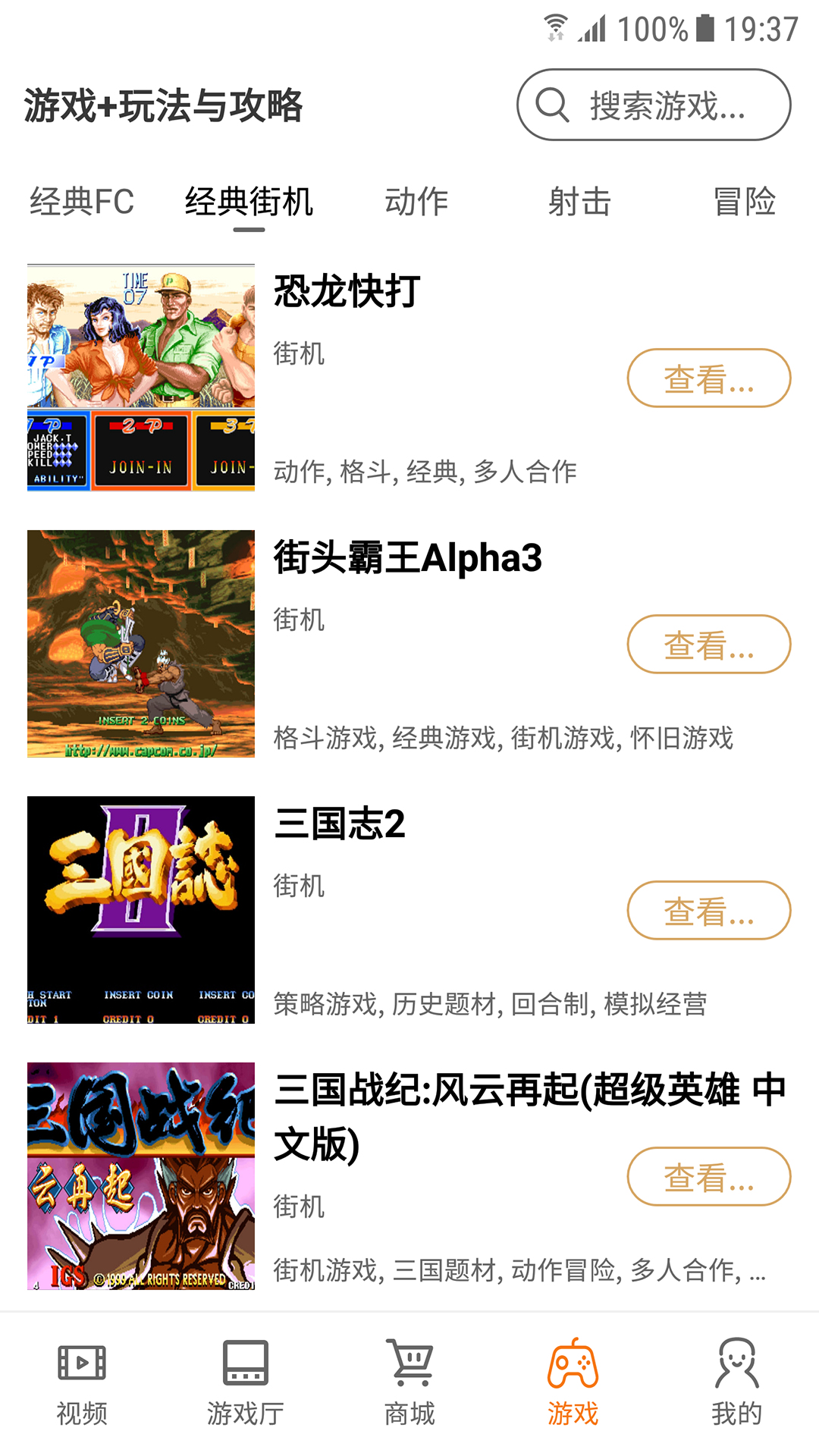Open 查看 for 三国志2
The height and width of the screenshot is (1456, 819).
[708, 910]
